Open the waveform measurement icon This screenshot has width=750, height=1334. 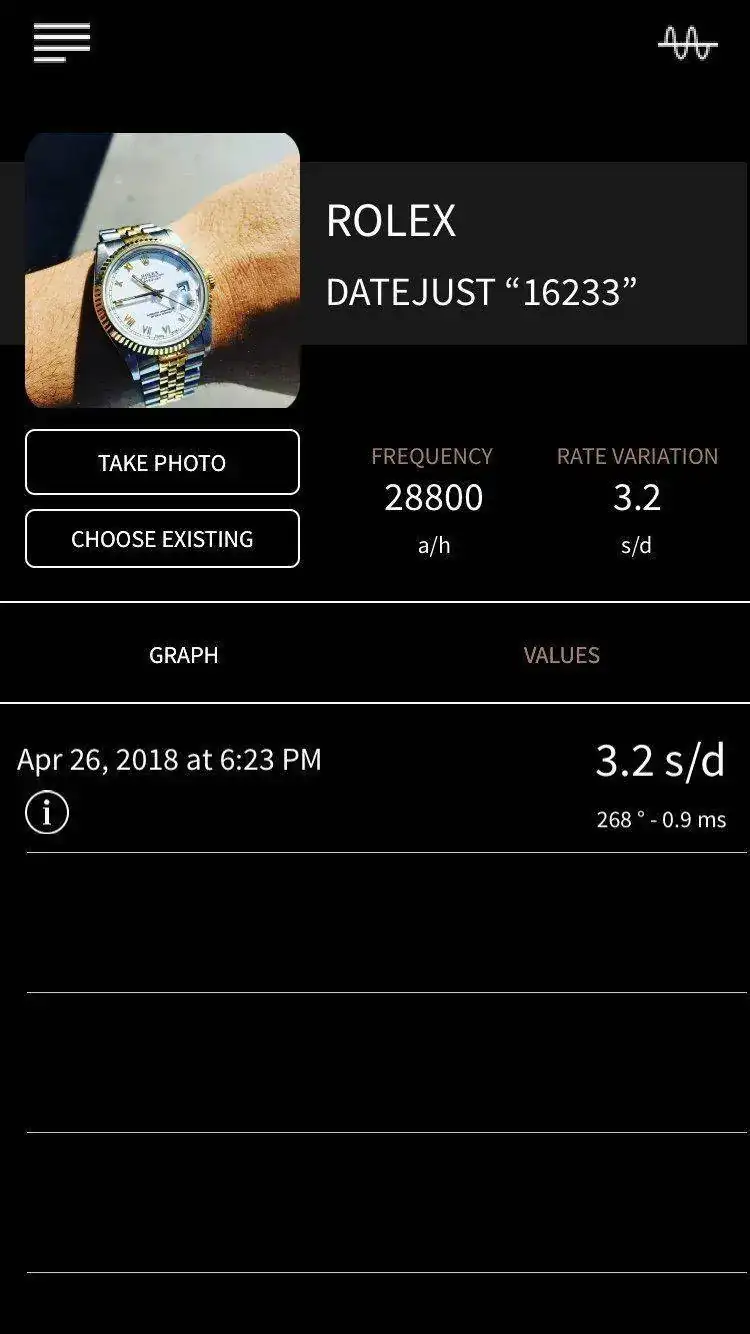coord(687,43)
